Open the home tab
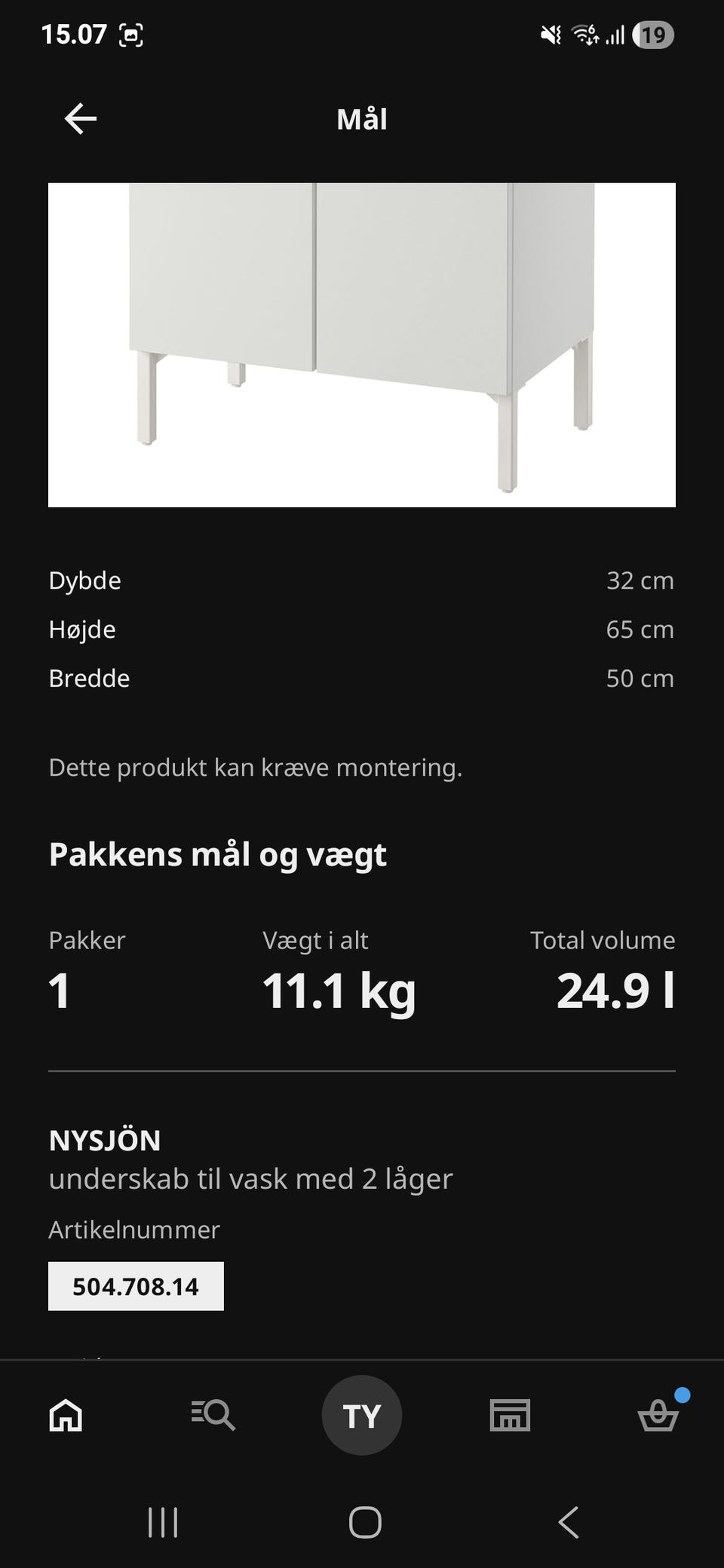Screen dimensions: 724x1568 [x=66, y=1415]
